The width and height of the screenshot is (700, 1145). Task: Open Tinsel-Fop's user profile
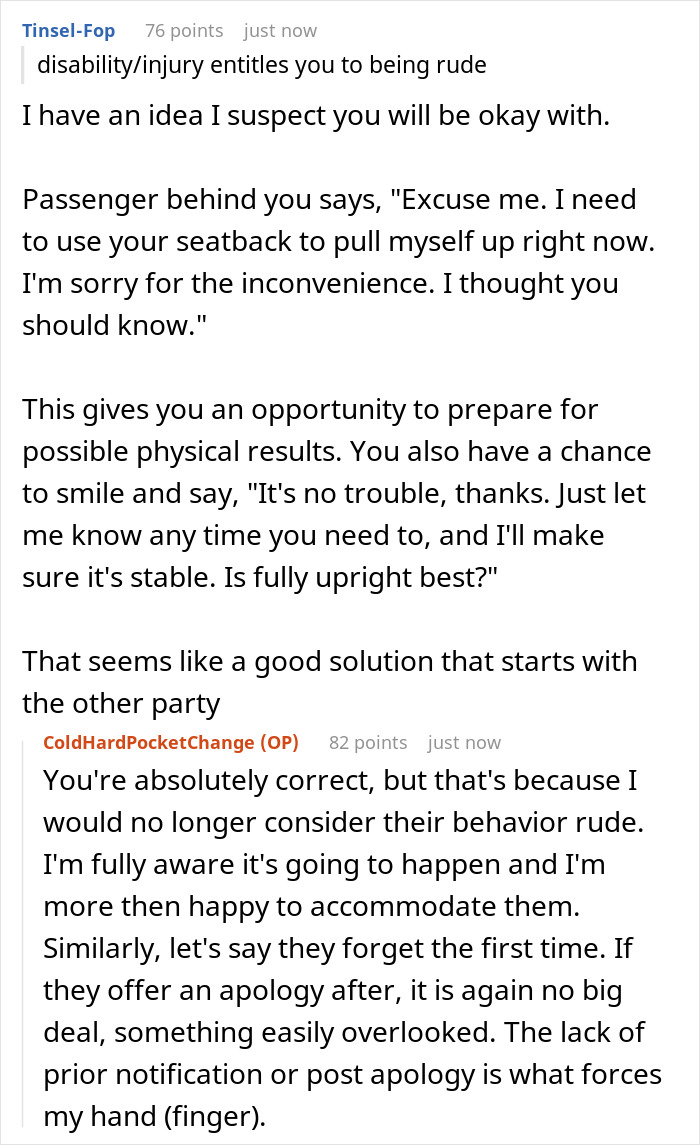coord(68,31)
